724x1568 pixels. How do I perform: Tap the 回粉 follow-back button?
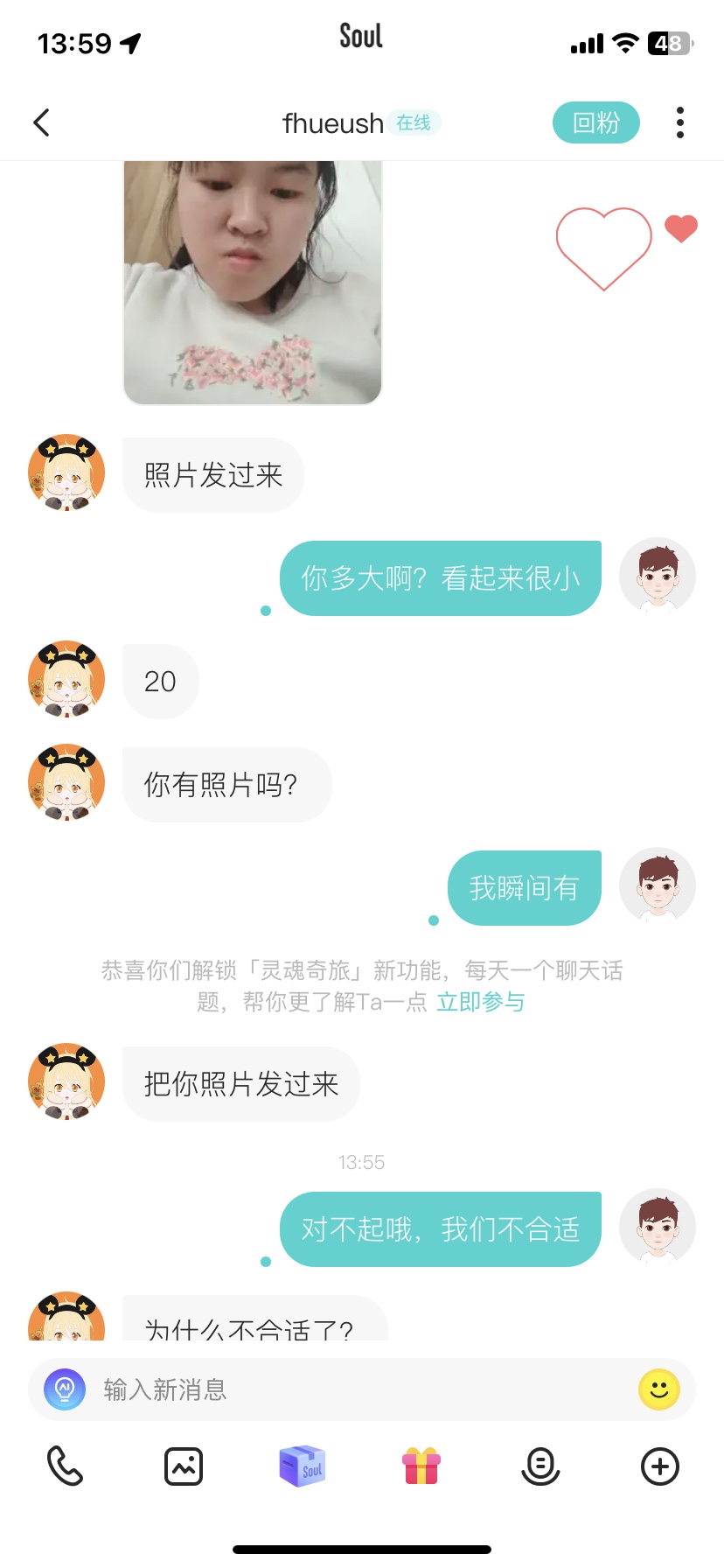pyautogui.click(x=596, y=122)
